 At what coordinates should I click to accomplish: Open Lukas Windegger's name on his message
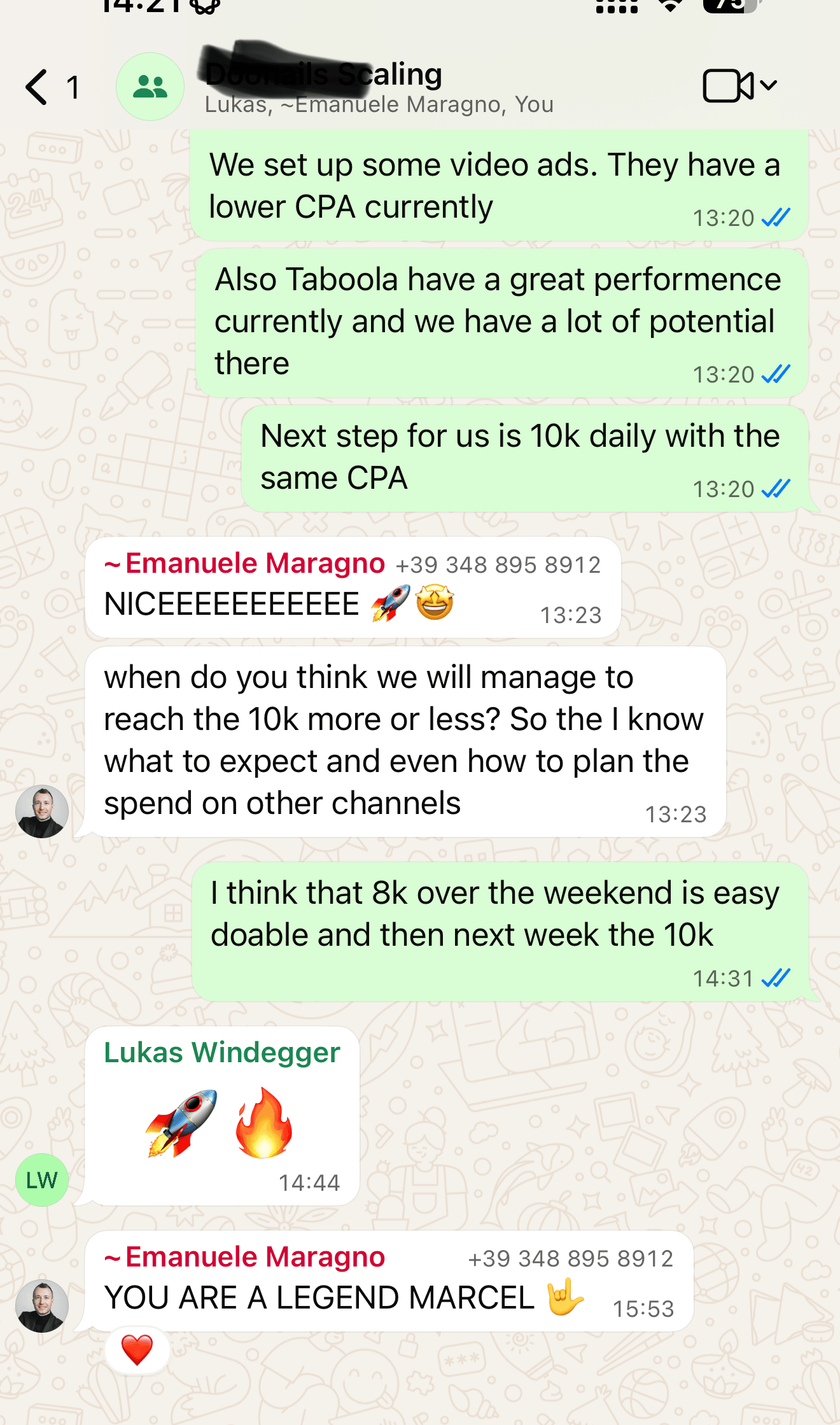click(222, 1053)
